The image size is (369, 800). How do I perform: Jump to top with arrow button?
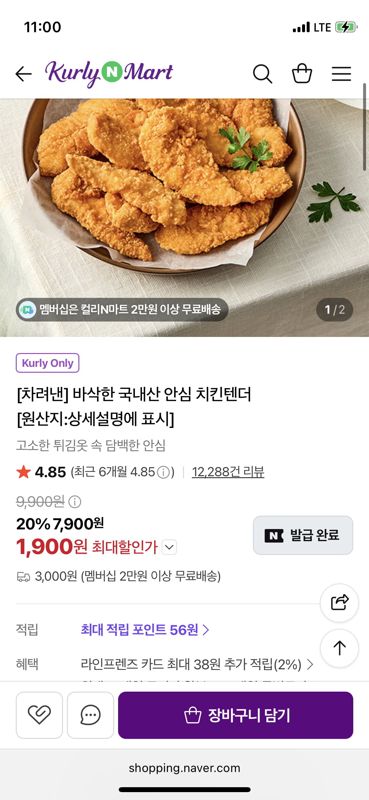[339, 648]
